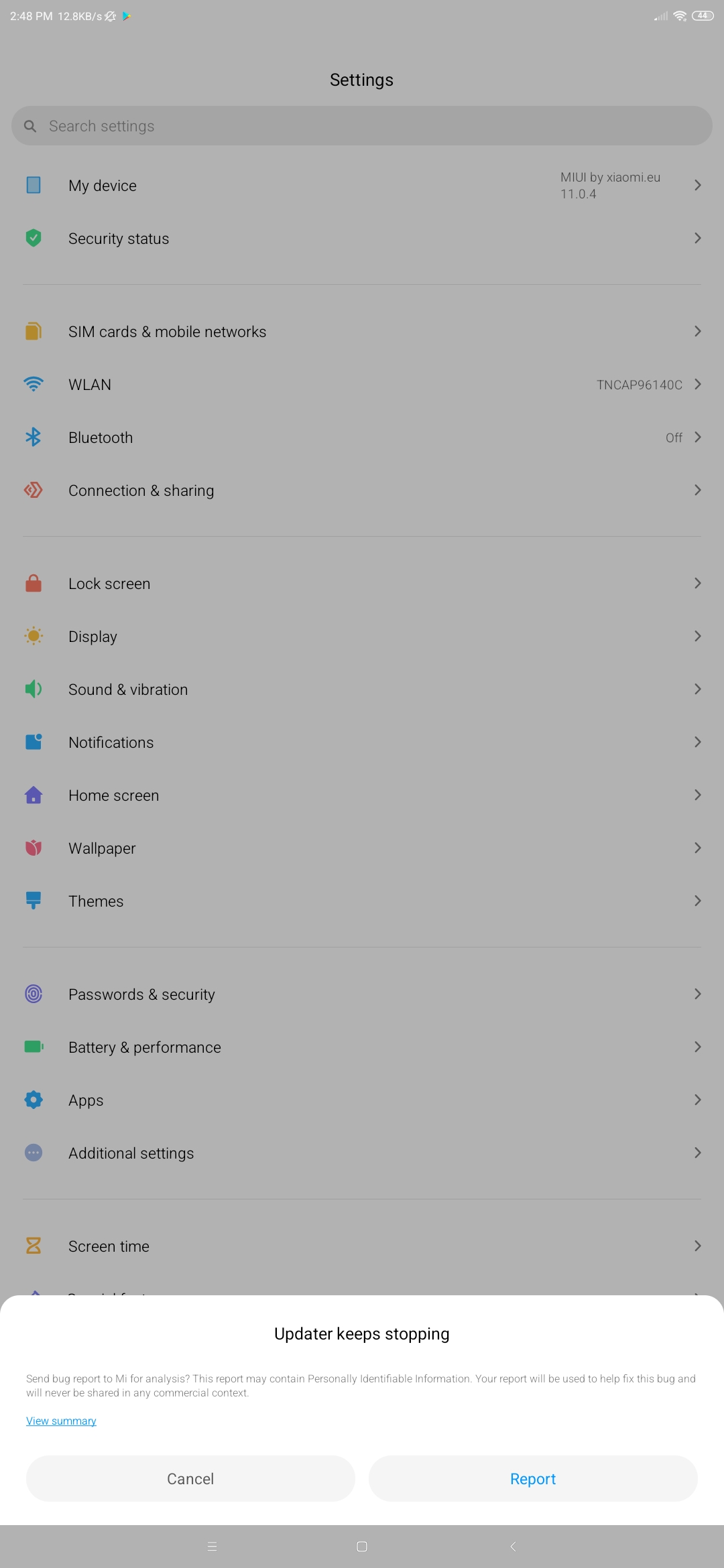Tap the green Sound & vibration speaker icon

point(33,689)
